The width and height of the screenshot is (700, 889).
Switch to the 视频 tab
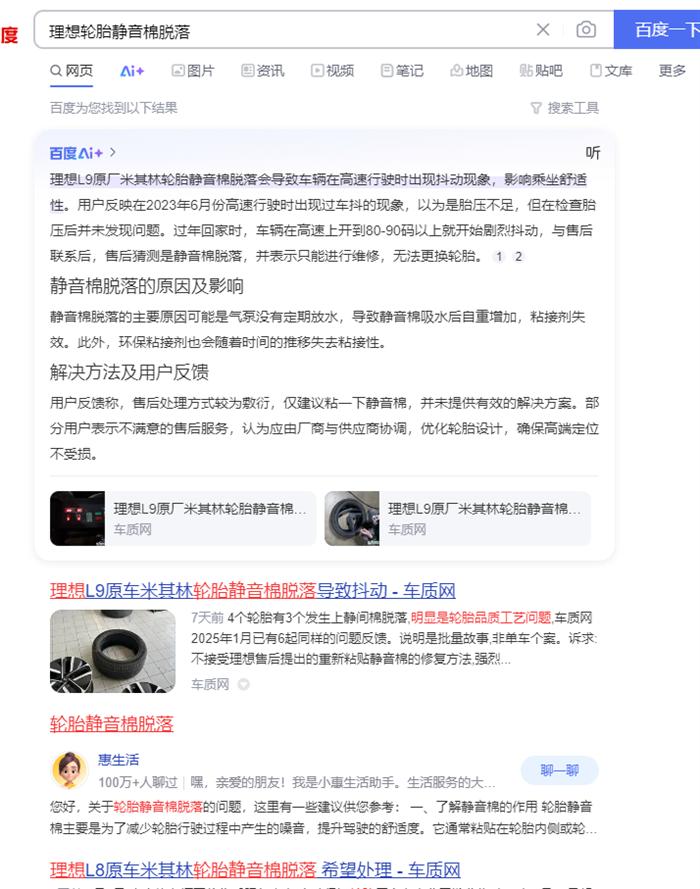pos(332,71)
